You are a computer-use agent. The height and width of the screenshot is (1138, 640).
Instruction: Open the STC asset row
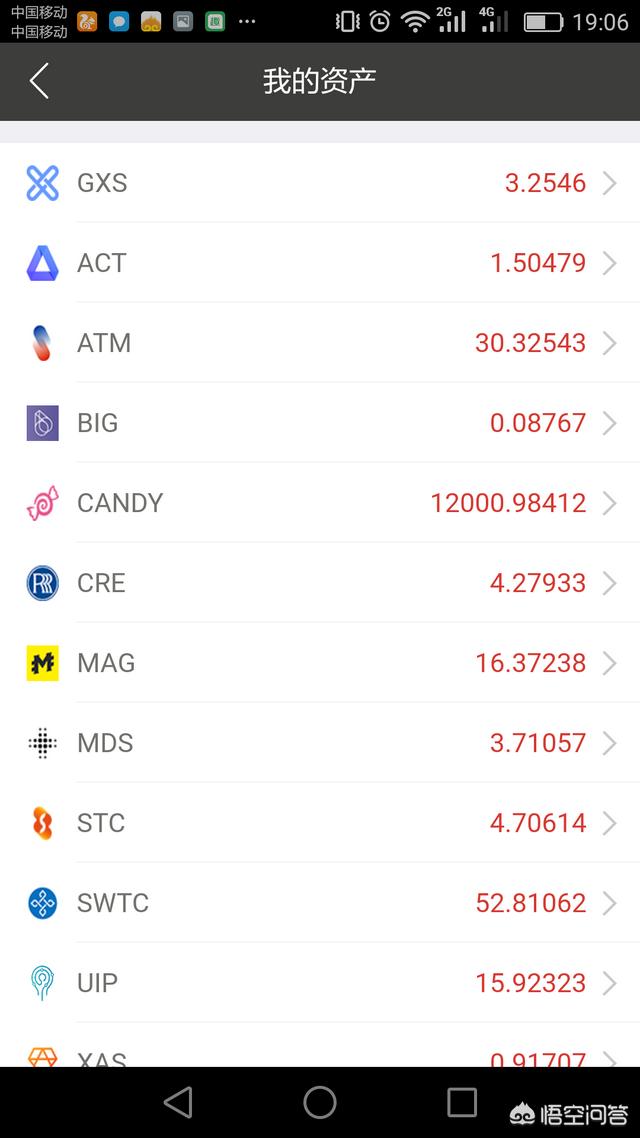pyautogui.click(x=320, y=823)
